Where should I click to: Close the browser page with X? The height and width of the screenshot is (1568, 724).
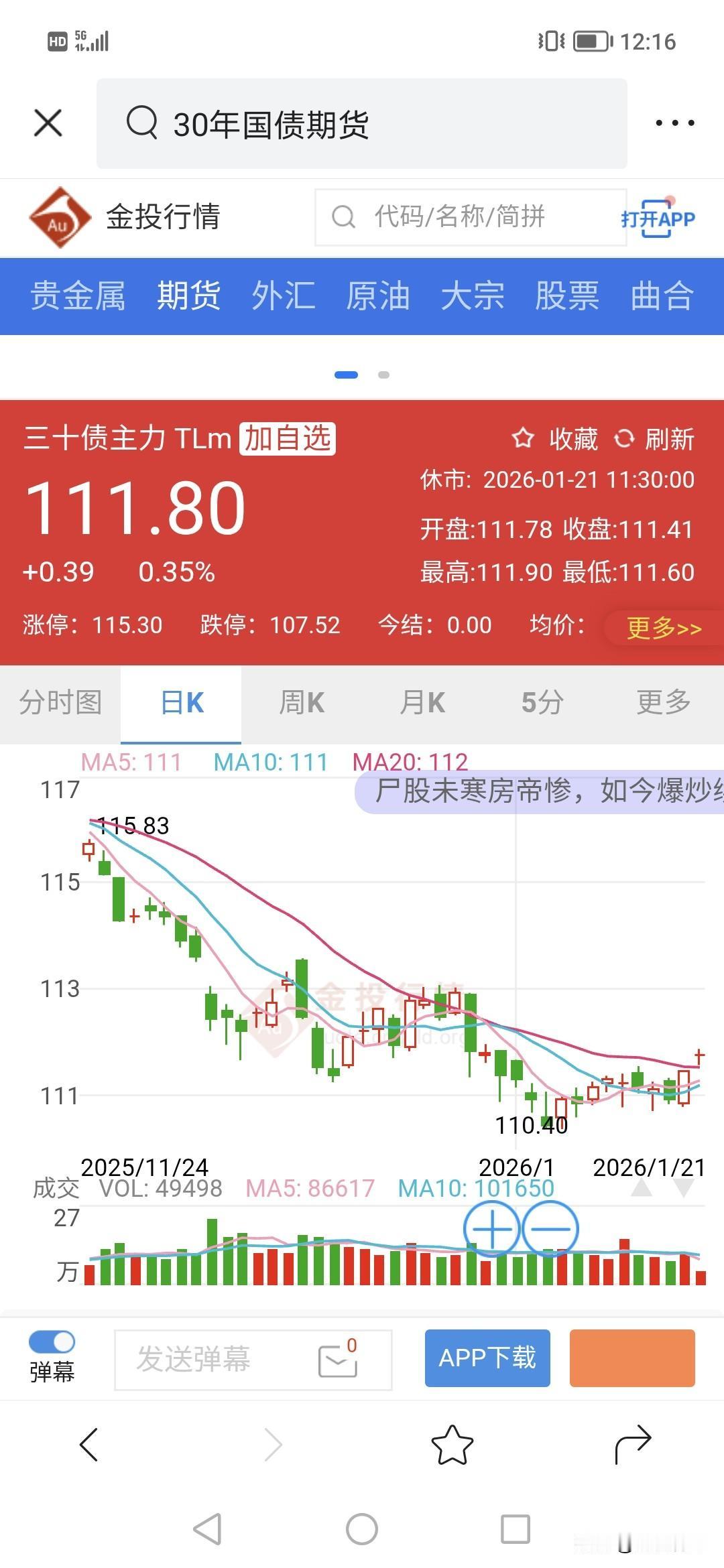tap(48, 123)
